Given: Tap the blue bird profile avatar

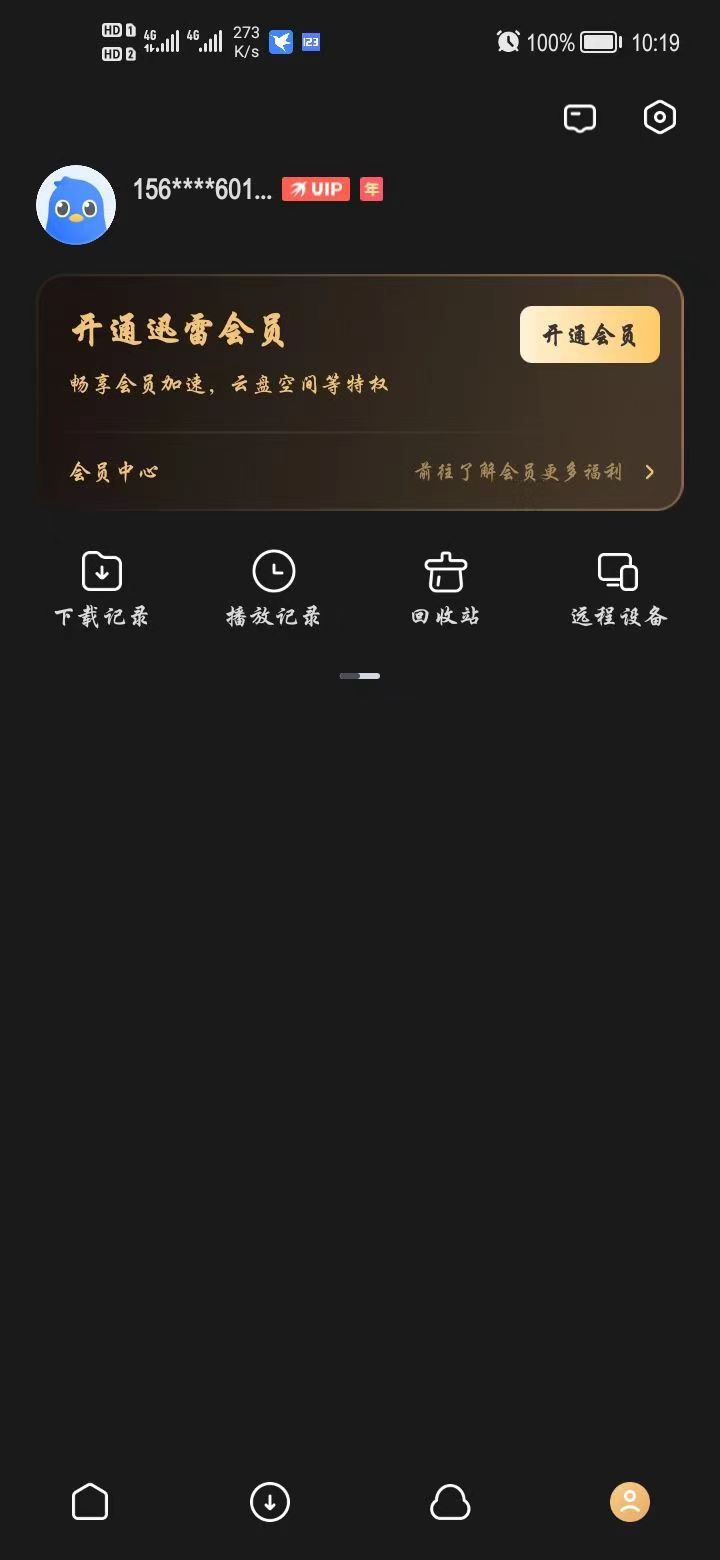Looking at the screenshot, I should pos(76,205).
